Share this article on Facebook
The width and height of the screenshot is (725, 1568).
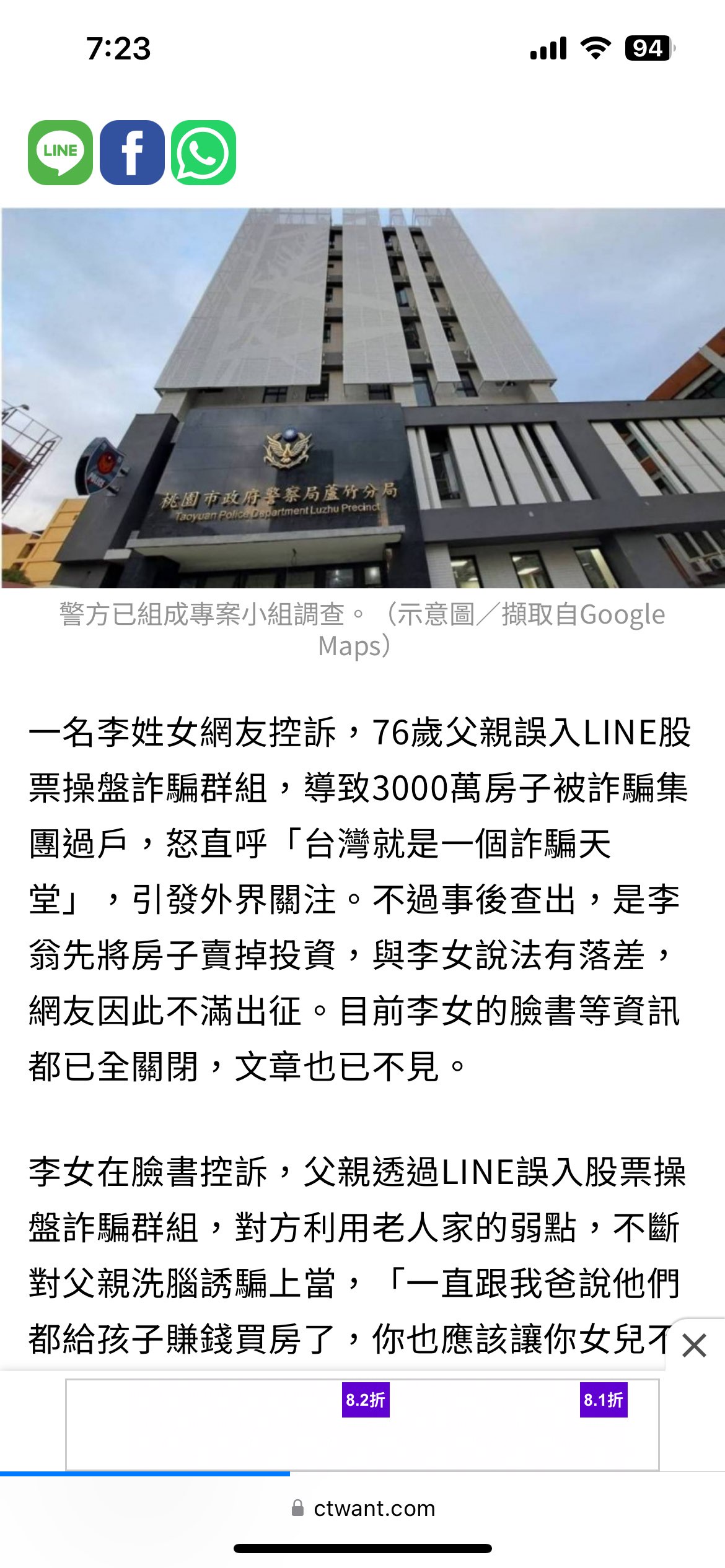point(132,152)
